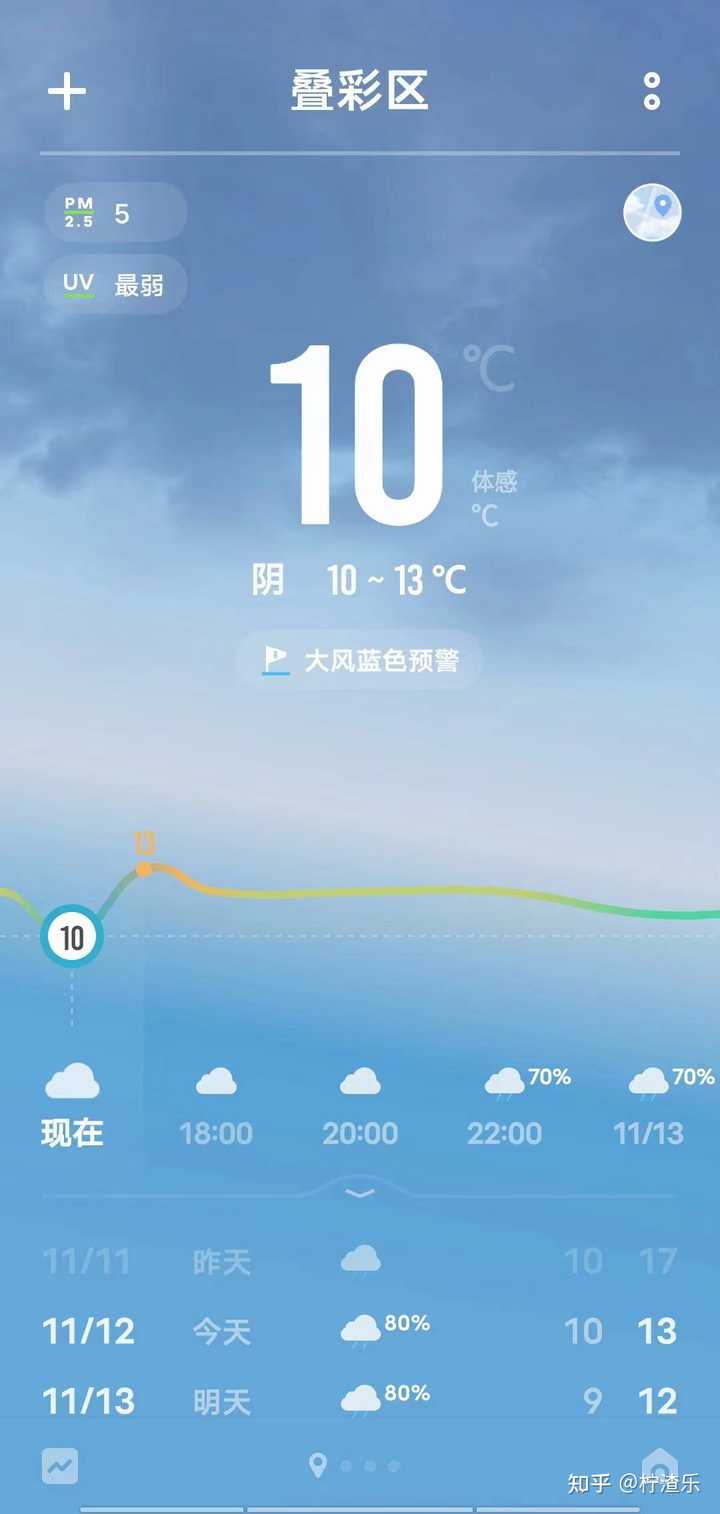The height and width of the screenshot is (1514, 720).
Task: Open the trend chart icon at bottom
Action: point(60,1467)
